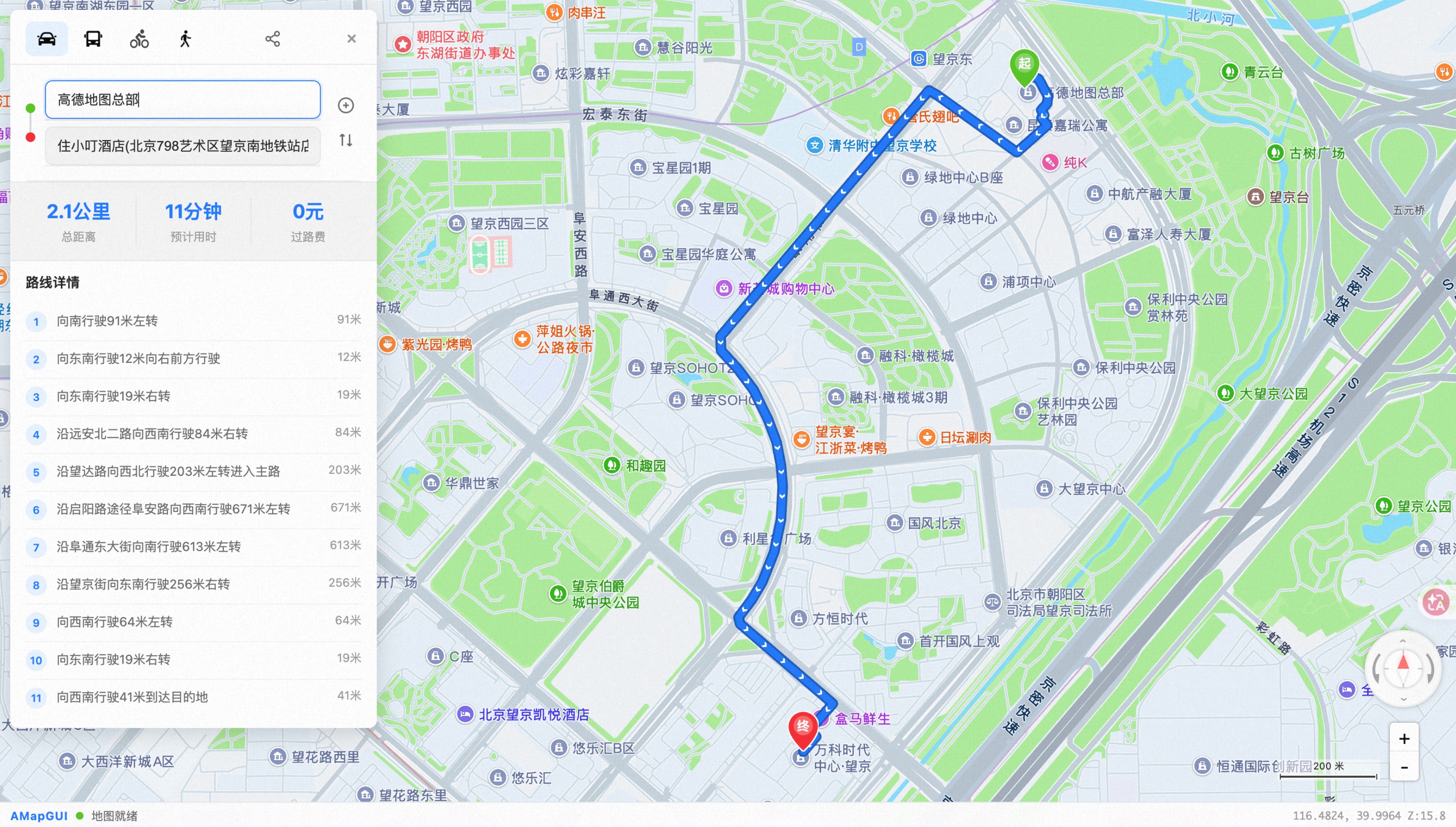Open step 1 向南行驶91米左转

(x=193, y=321)
